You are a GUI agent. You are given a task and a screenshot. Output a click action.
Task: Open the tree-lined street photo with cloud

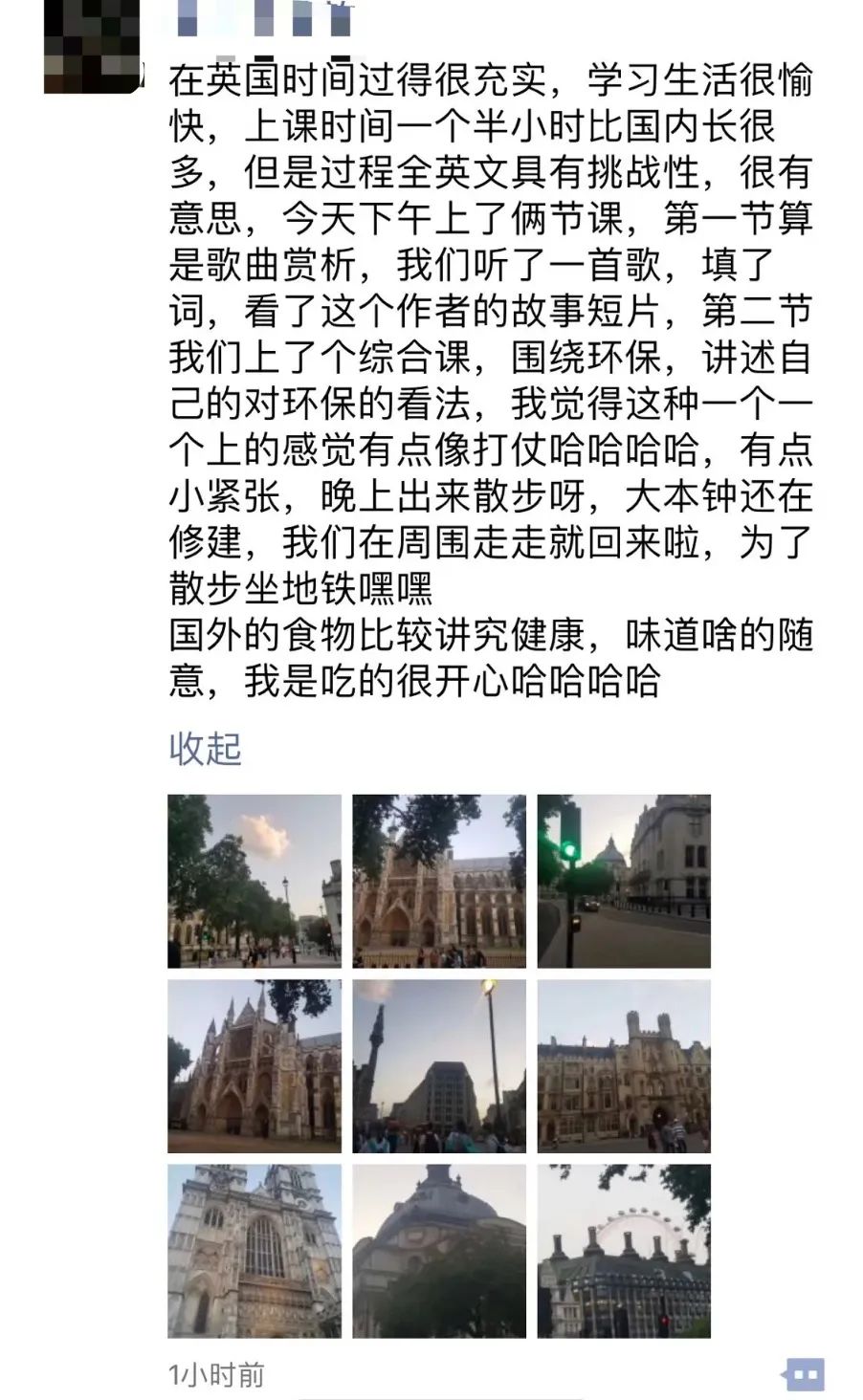(x=254, y=881)
